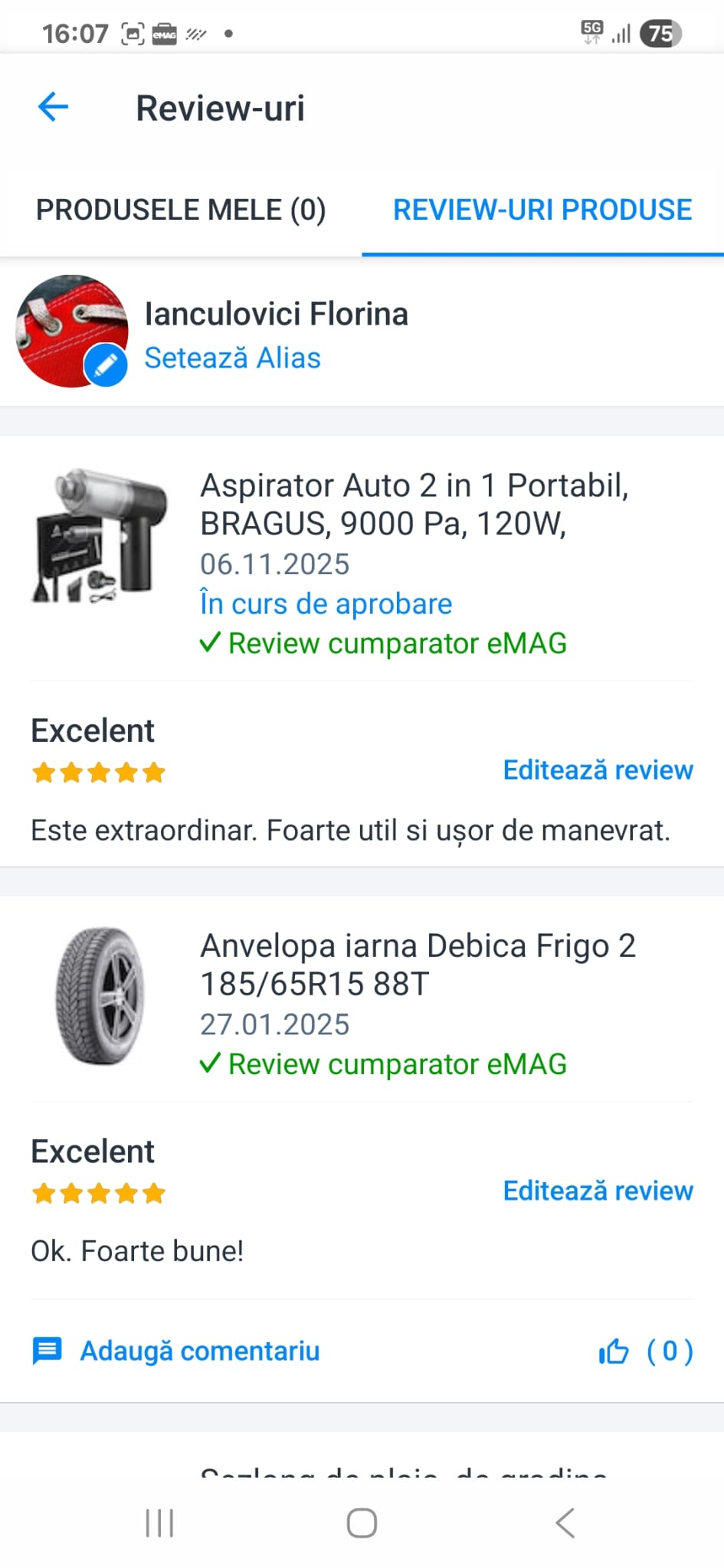Edit the review for Aspirator Auto

pyautogui.click(x=598, y=769)
